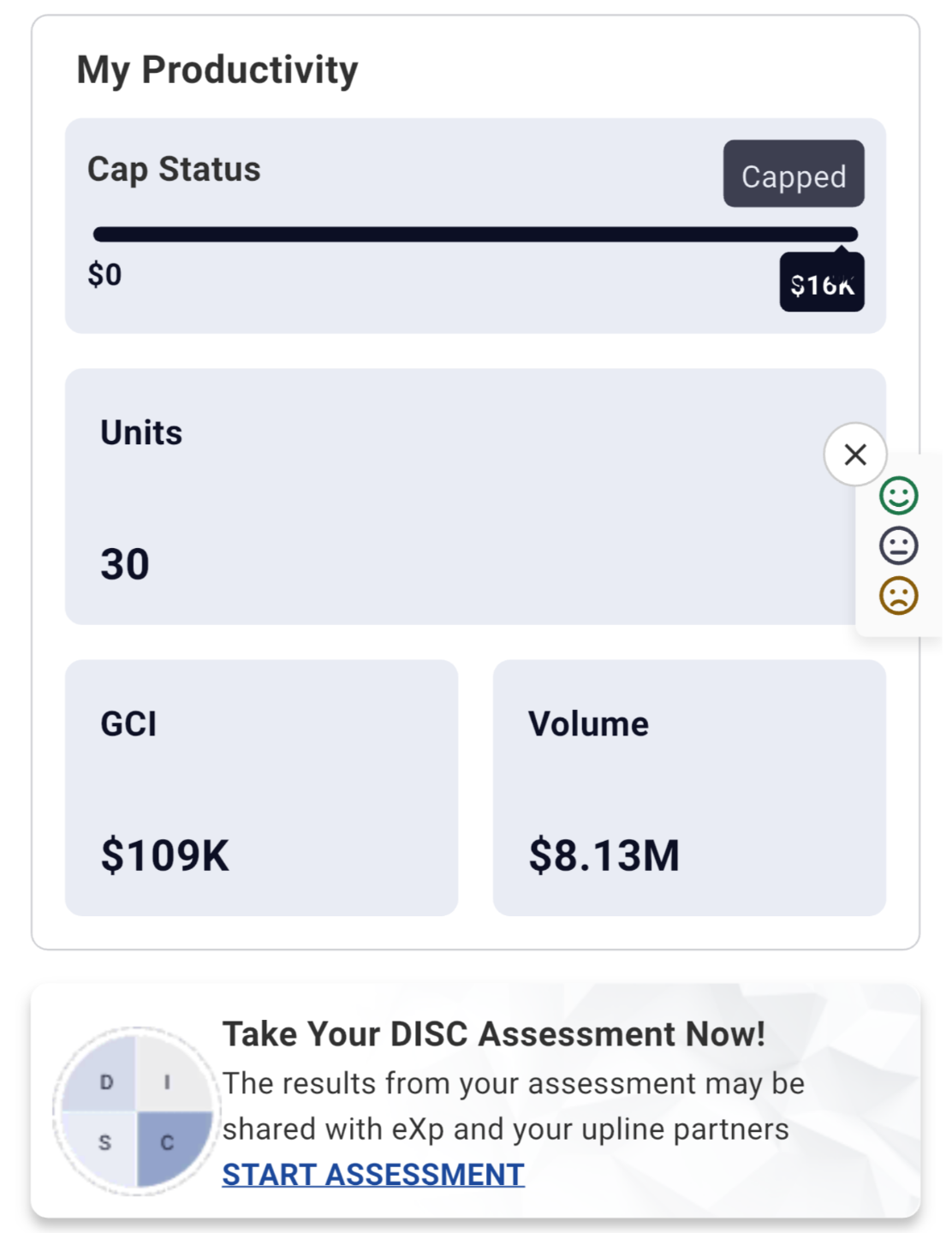This screenshot has height=1233, width=952.
Task: Open the START ASSESSMENT link
Action: click(373, 1175)
